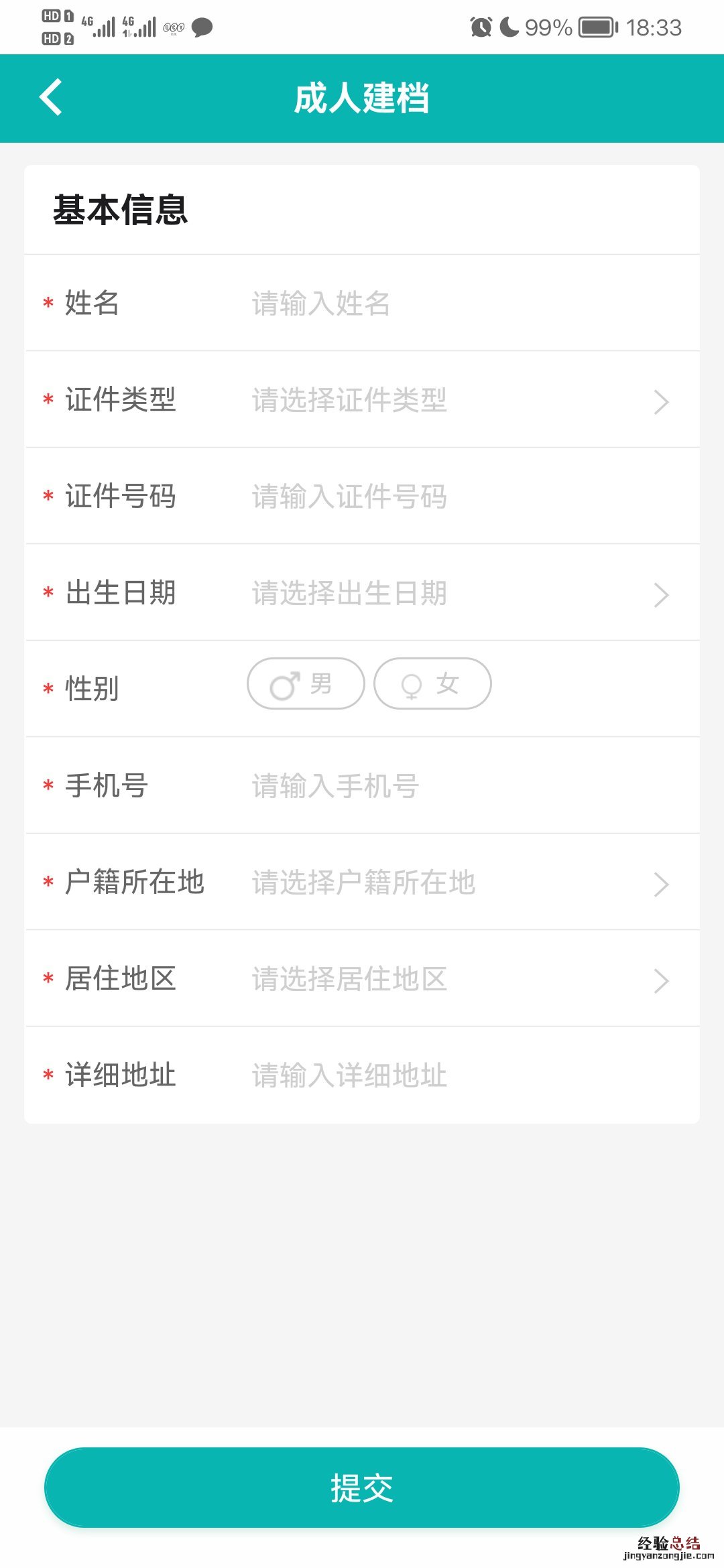The width and height of the screenshot is (724, 1568).
Task: Choose a date for 出生日期
Action: (x=456, y=593)
